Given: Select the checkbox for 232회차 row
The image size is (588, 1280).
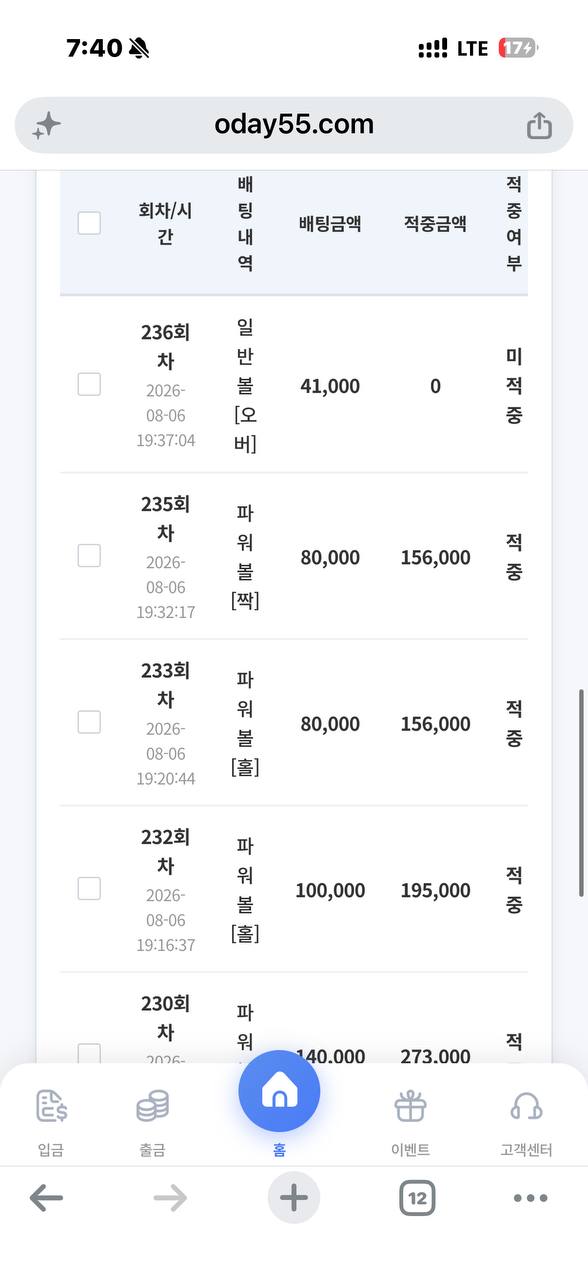Looking at the screenshot, I should click(89, 888).
